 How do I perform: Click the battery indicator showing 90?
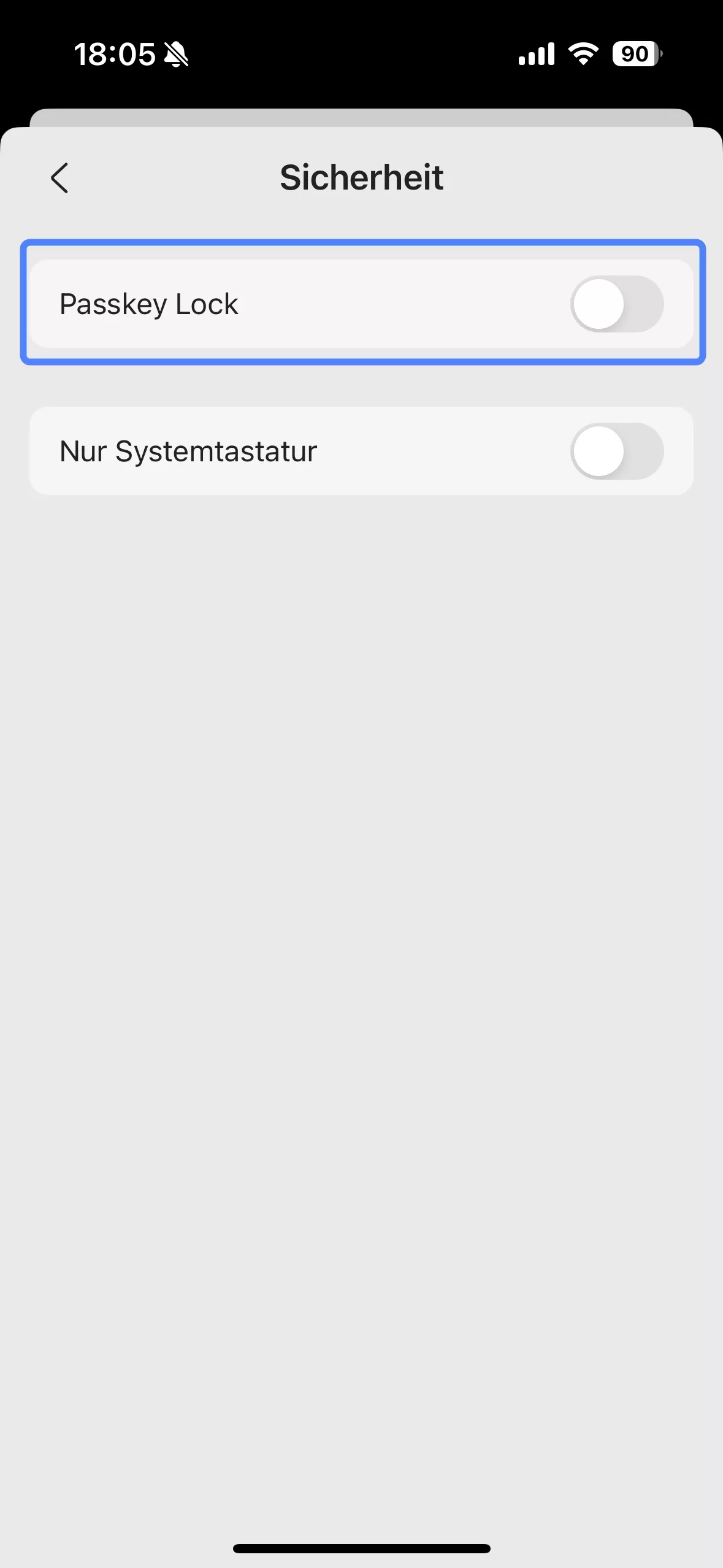634,54
